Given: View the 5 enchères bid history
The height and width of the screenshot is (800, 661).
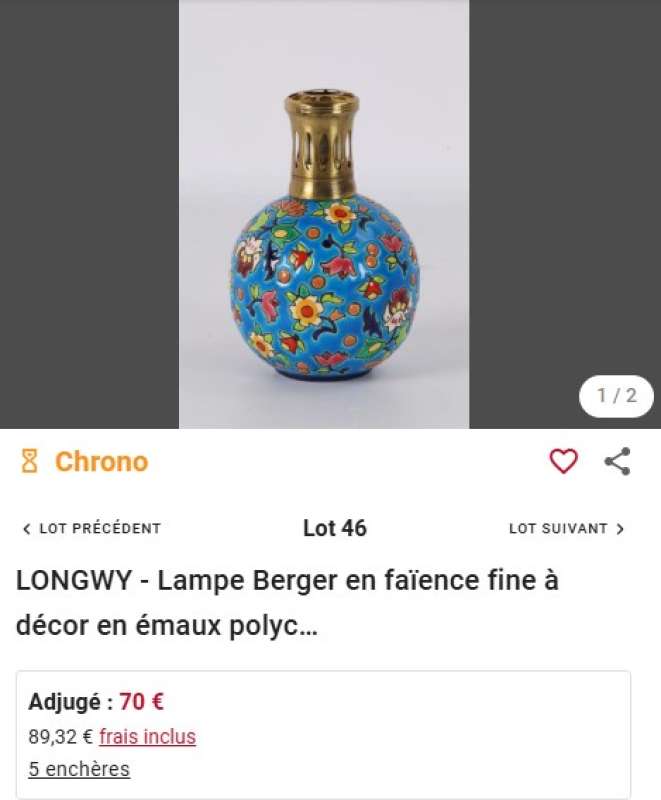Looking at the screenshot, I should tap(79, 769).
